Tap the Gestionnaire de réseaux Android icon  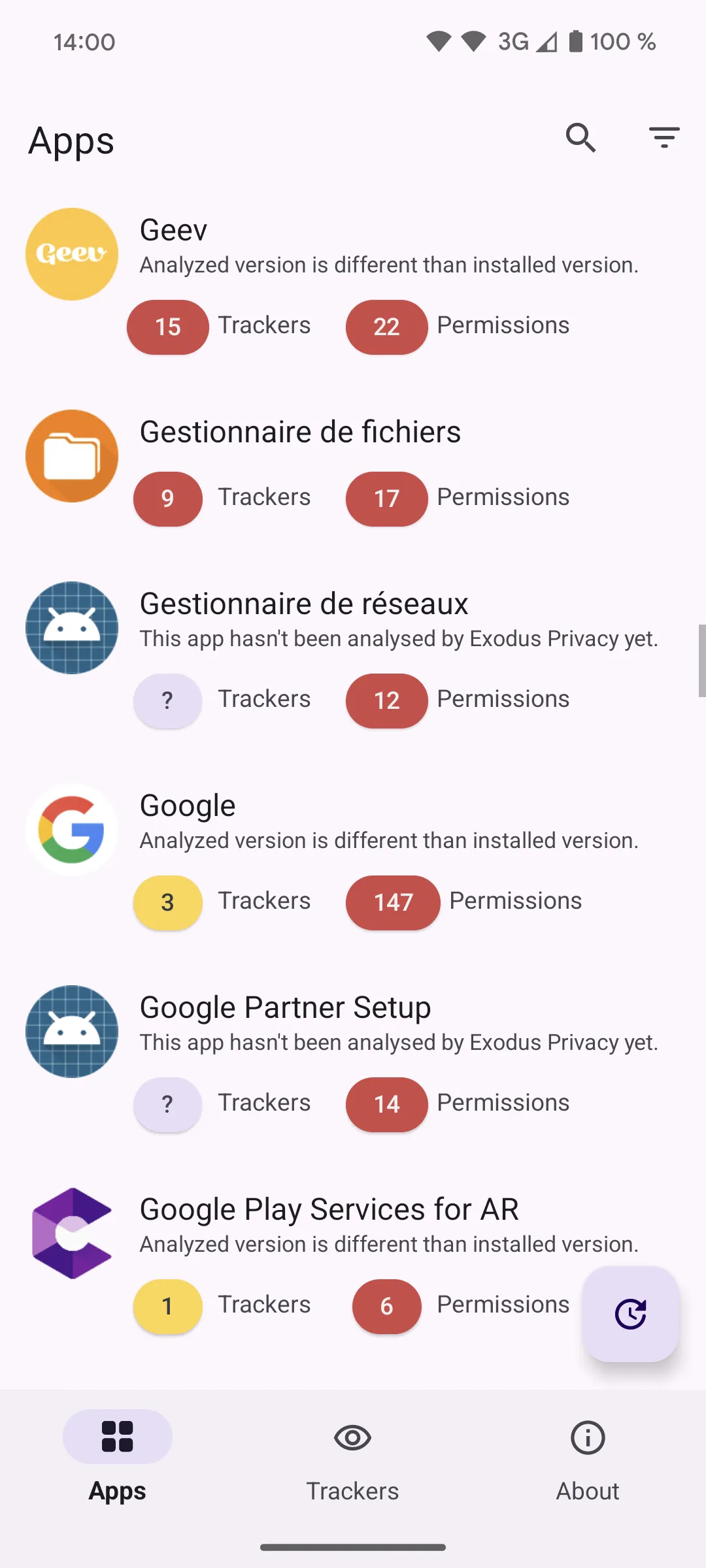click(71, 627)
